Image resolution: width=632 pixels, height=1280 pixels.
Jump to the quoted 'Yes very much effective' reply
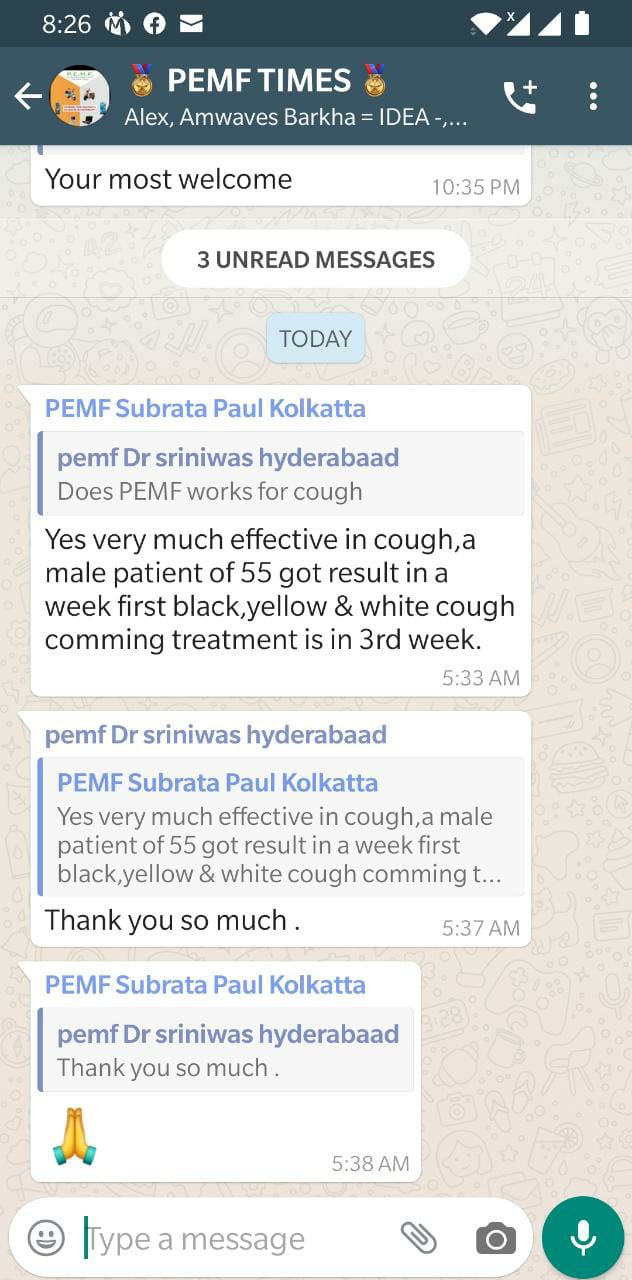tap(281, 827)
